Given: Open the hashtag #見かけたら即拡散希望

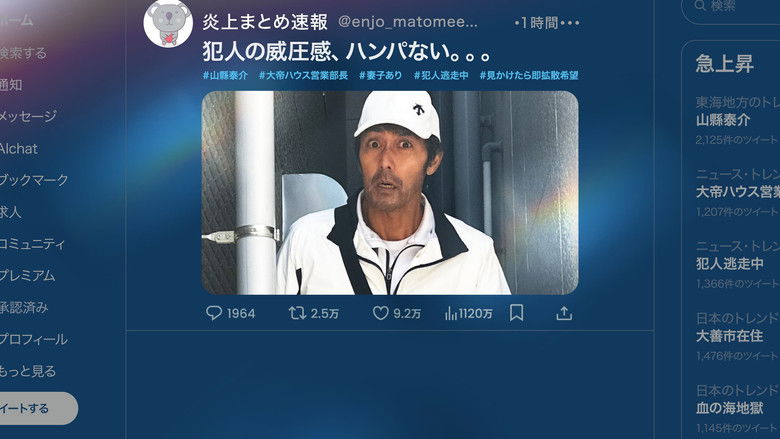Looking at the screenshot, I should pos(528,75).
